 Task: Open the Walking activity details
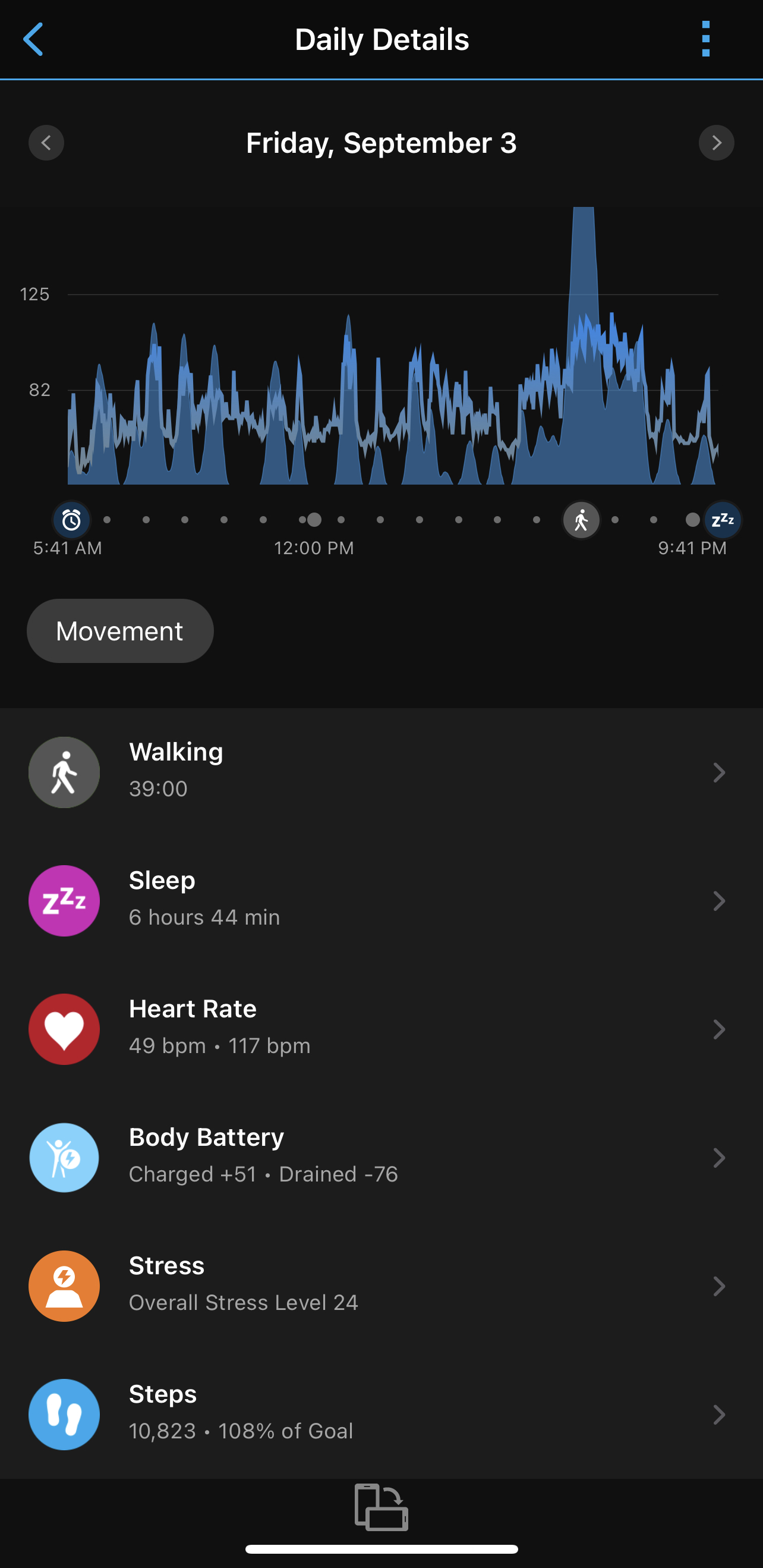coord(381,772)
